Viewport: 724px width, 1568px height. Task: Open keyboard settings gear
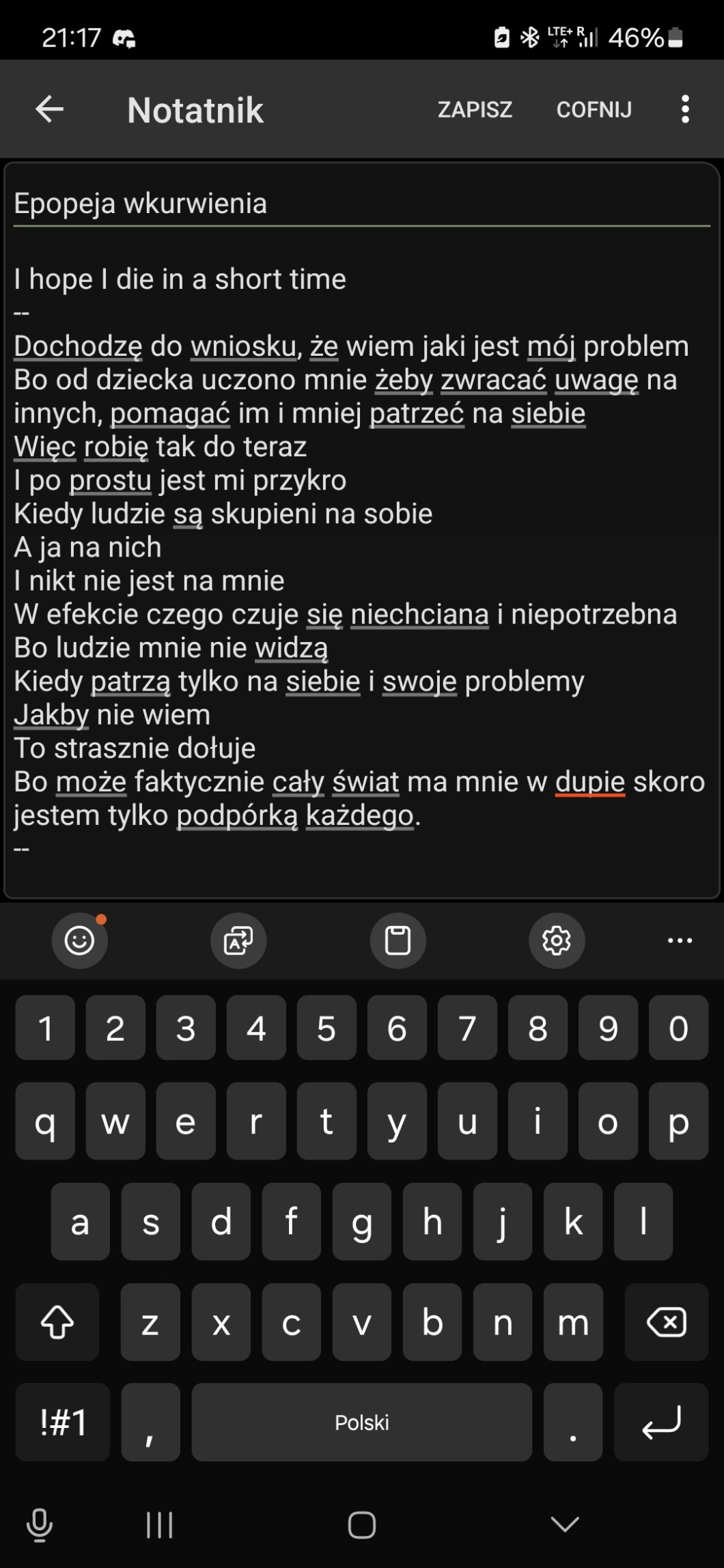click(x=557, y=940)
